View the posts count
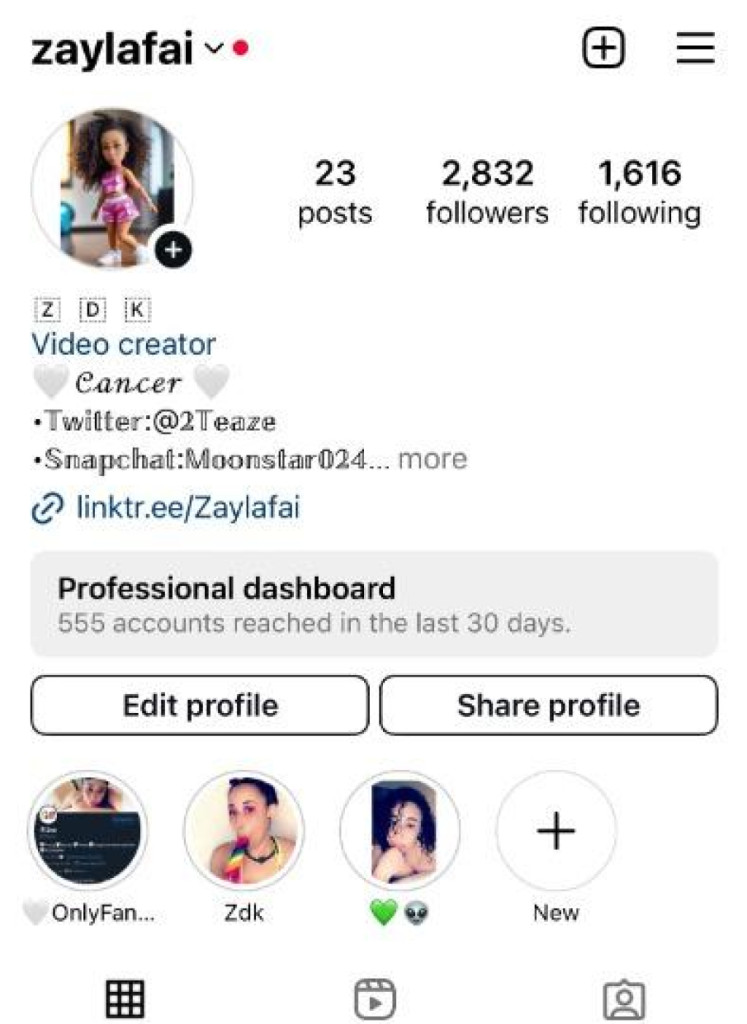Viewport: 747px width, 1024px height. [335, 192]
